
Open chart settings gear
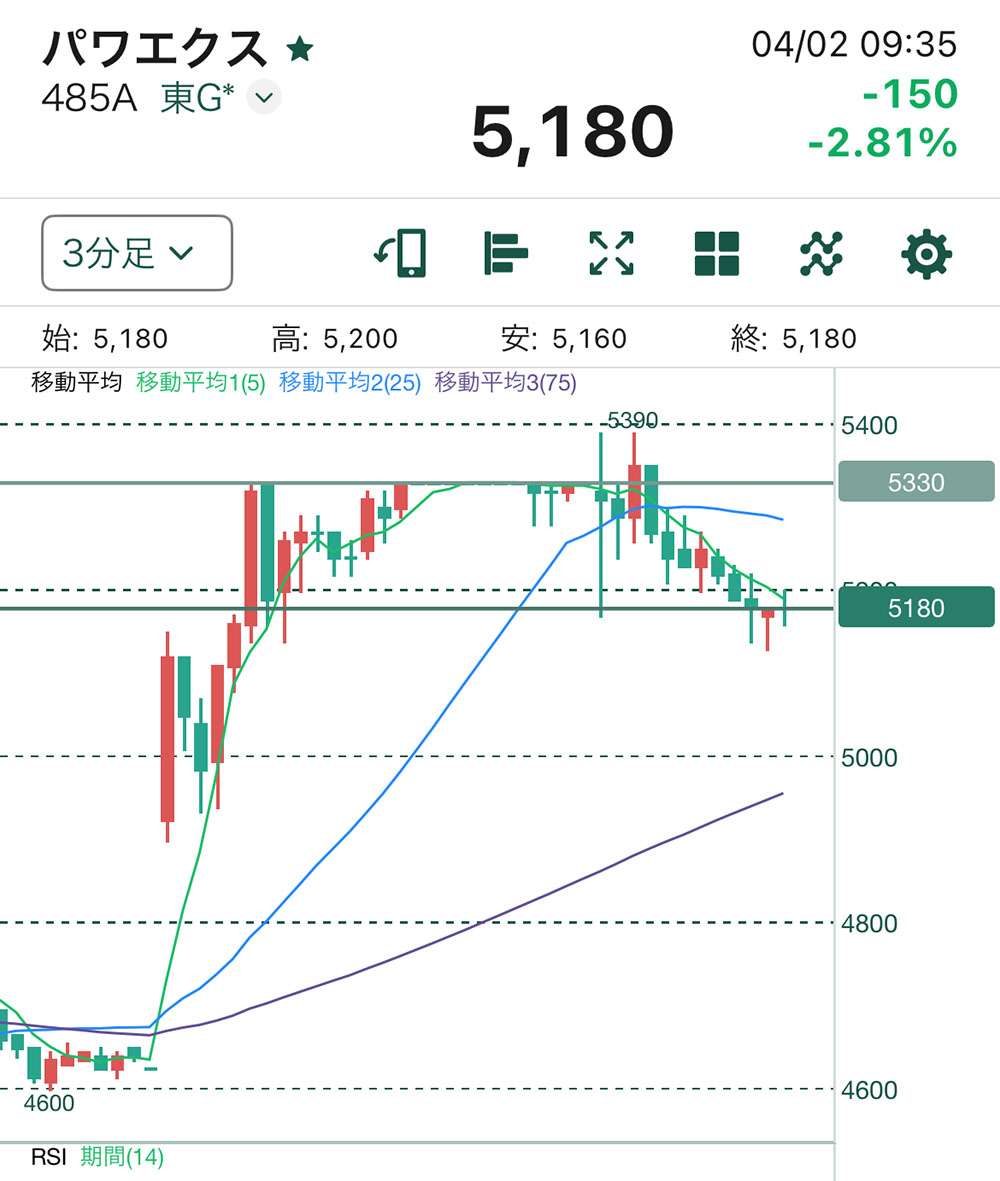pyautogui.click(x=927, y=253)
